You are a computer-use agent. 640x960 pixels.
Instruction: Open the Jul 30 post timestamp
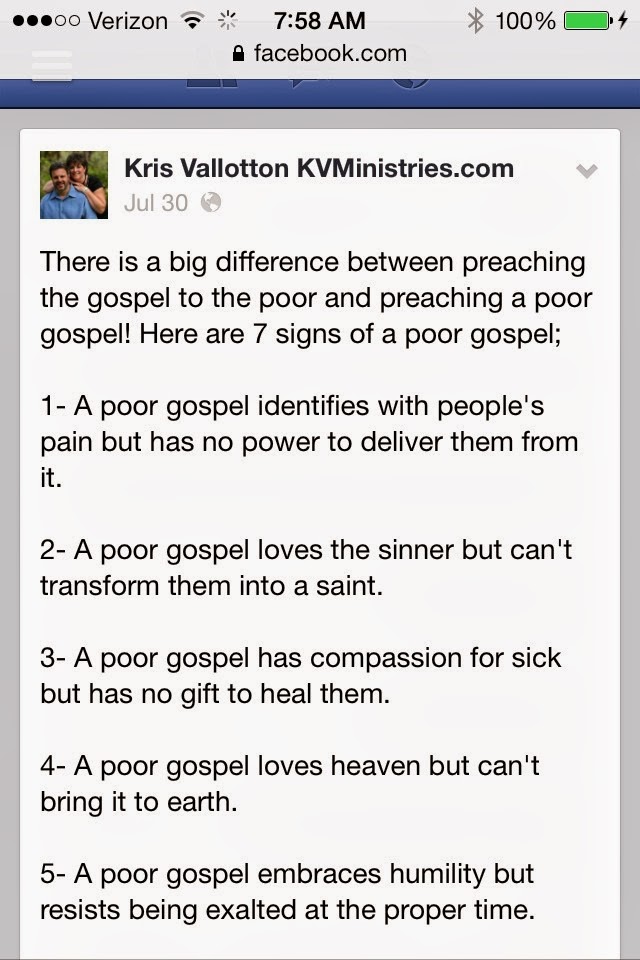coord(155,202)
